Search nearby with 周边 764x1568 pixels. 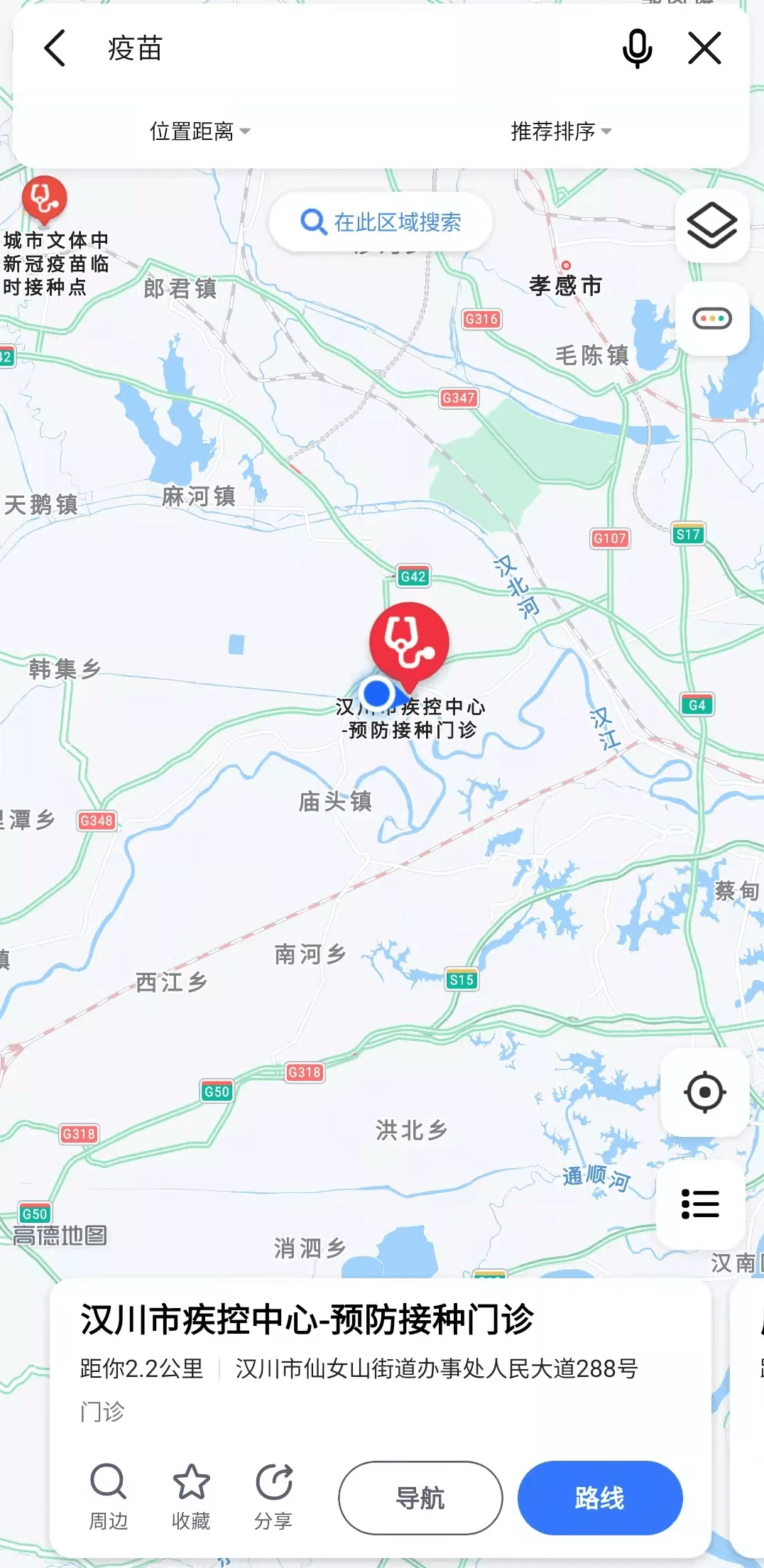pyautogui.click(x=108, y=1497)
